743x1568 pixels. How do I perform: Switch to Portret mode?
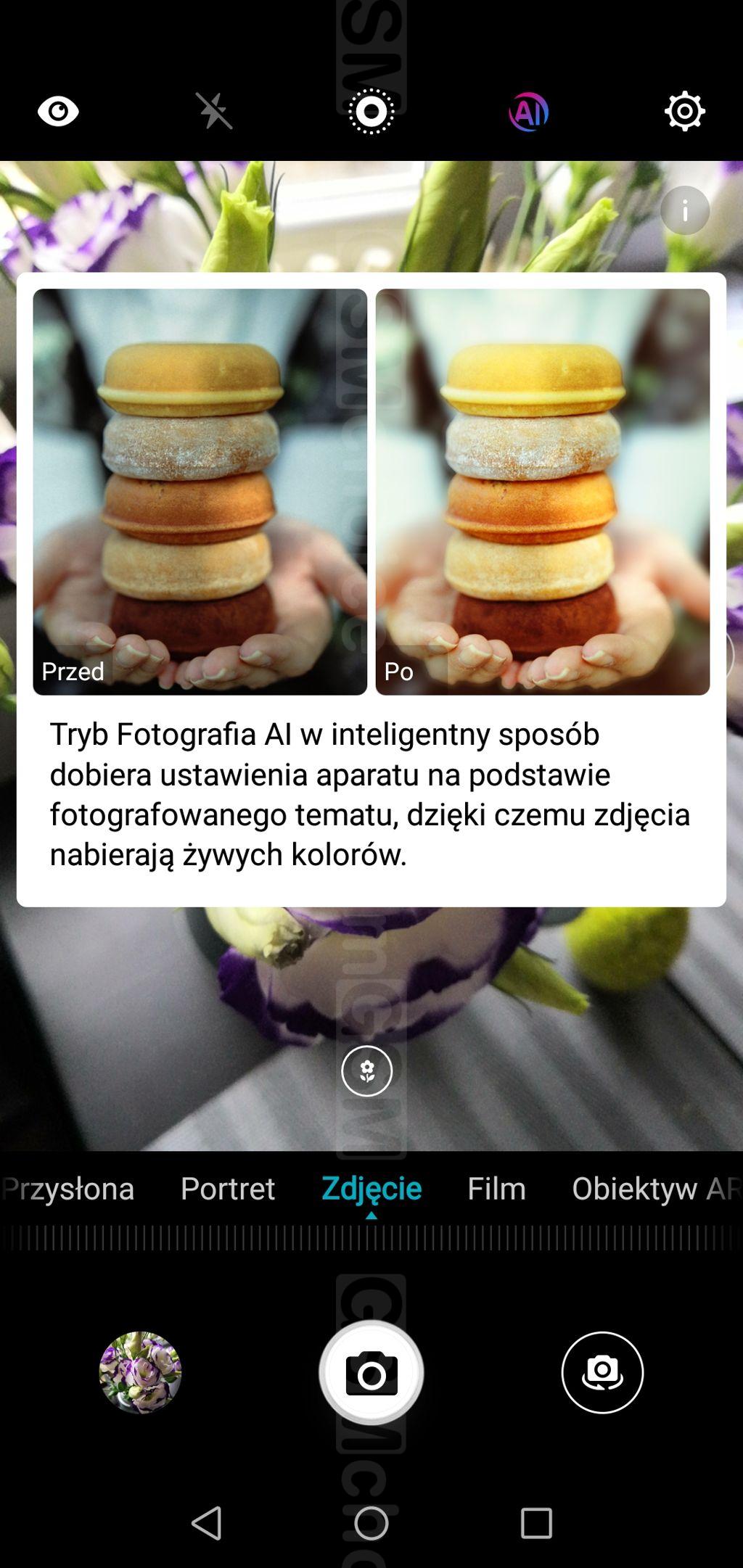[227, 1189]
